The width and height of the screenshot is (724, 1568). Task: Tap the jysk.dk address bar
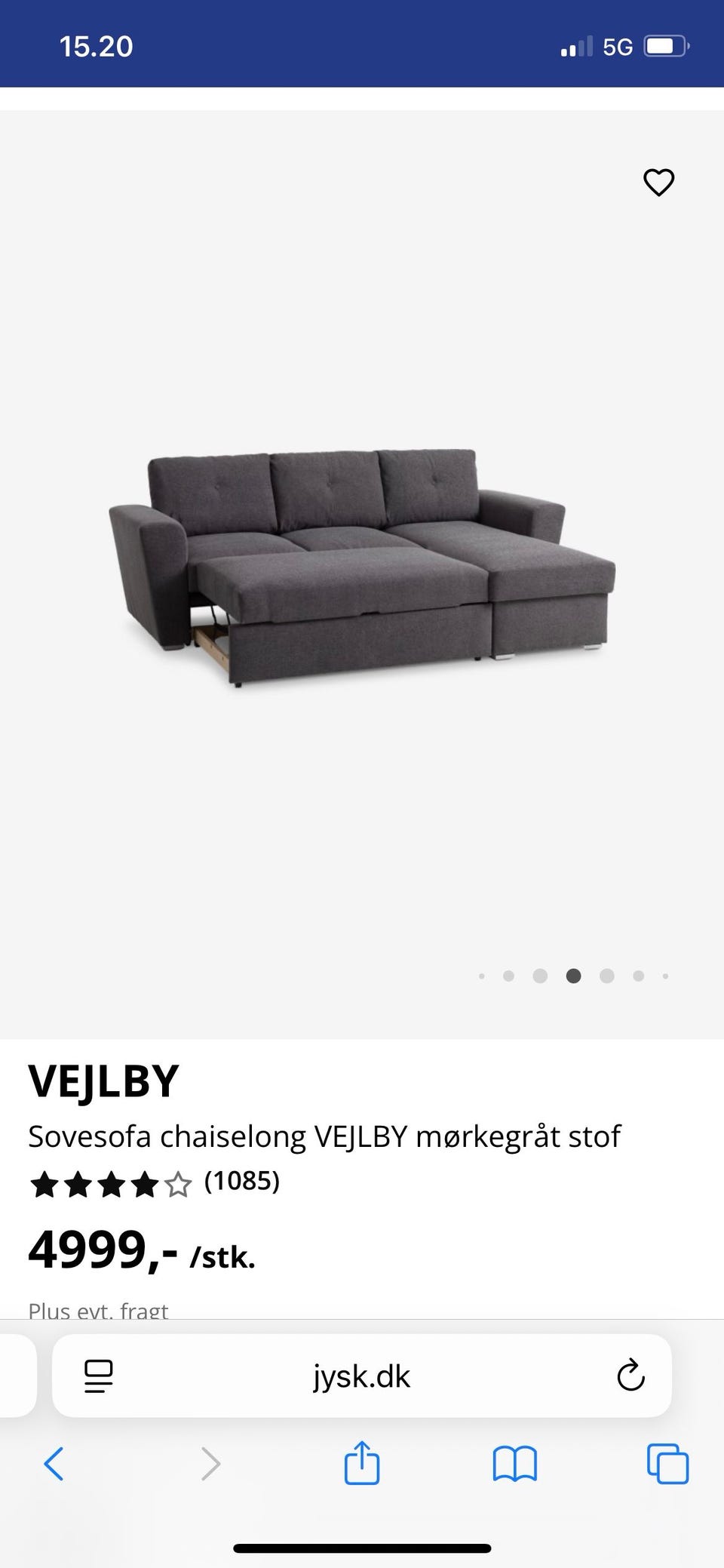coord(362,1376)
